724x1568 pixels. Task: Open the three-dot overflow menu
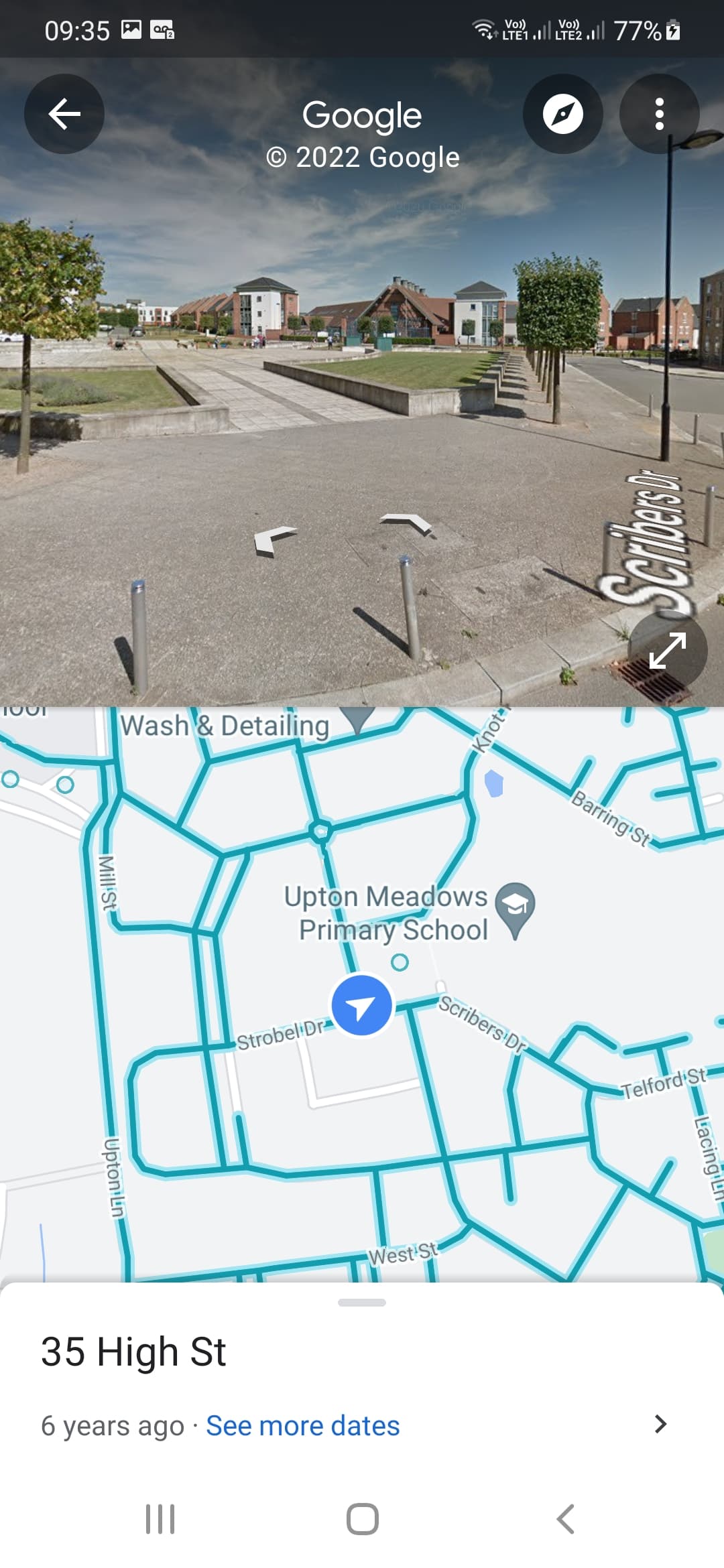(x=659, y=114)
